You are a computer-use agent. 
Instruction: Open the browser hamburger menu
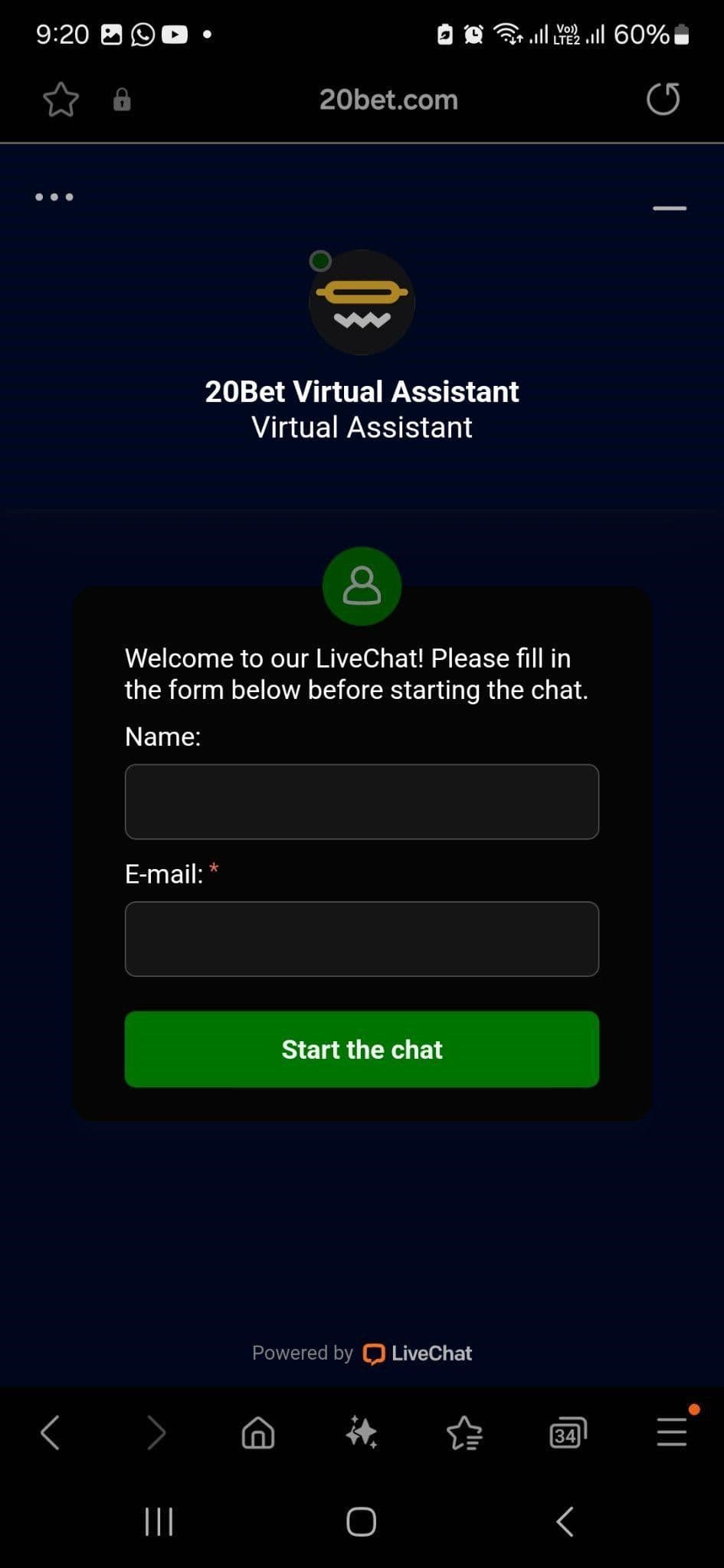coord(671,1432)
